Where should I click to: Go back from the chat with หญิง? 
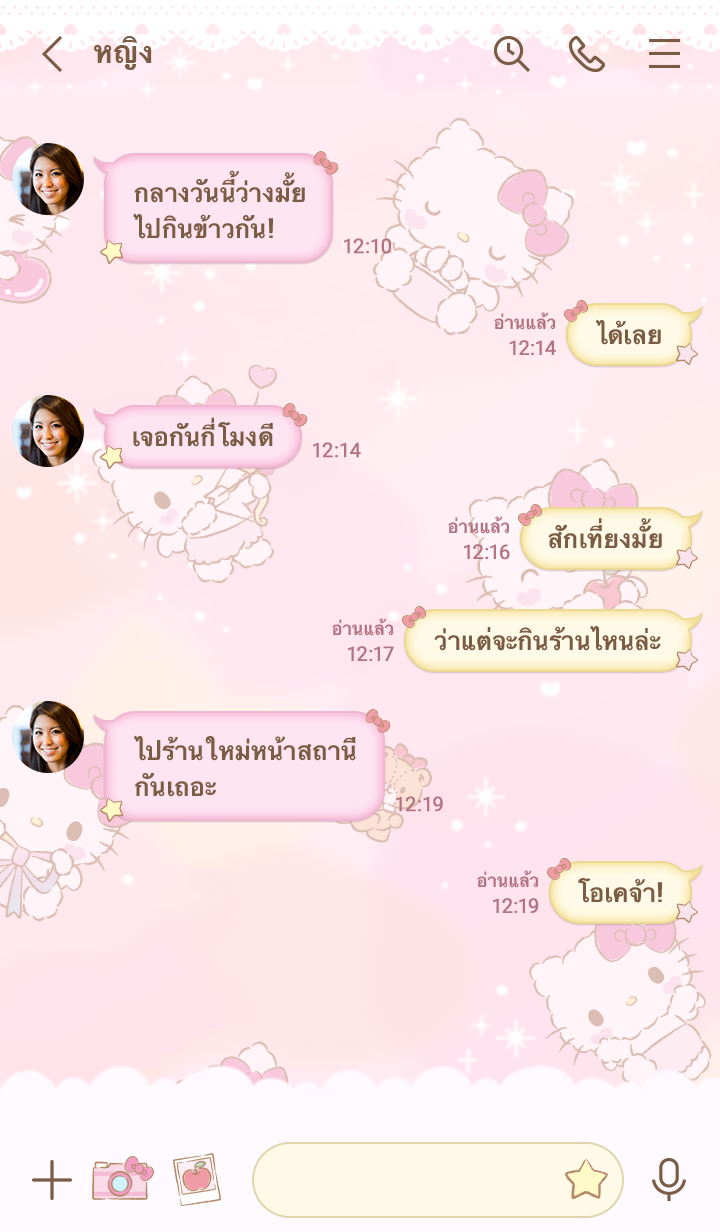(52, 54)
